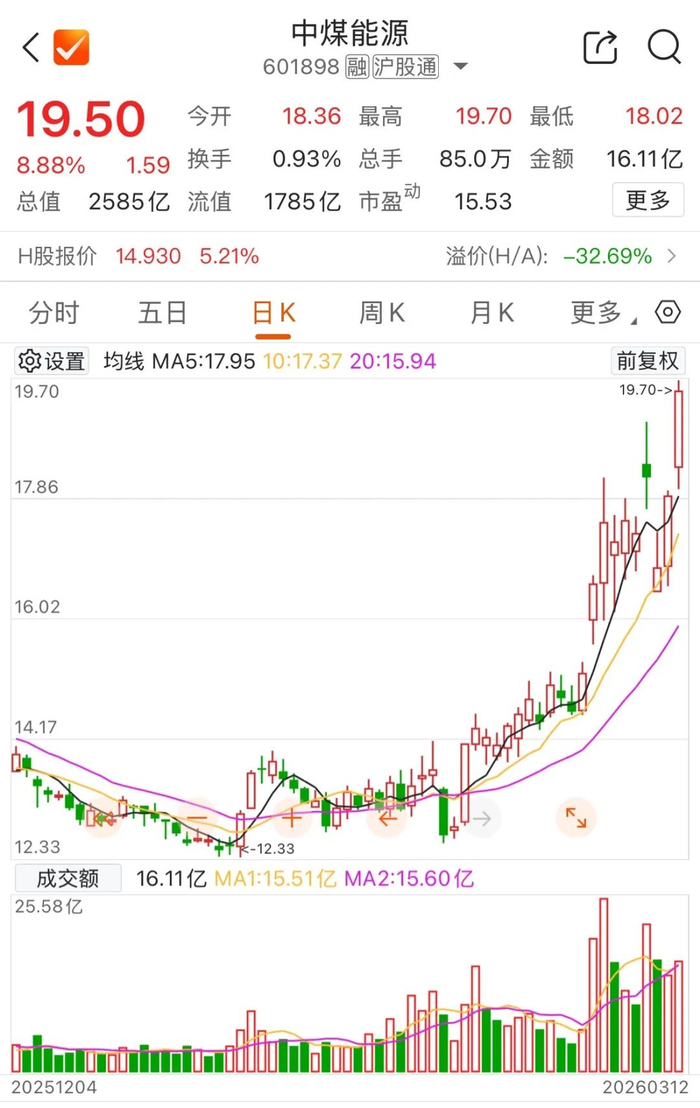Switch to the 周K tab
This screenshot has width=700, height=1108.
[382, 313]
